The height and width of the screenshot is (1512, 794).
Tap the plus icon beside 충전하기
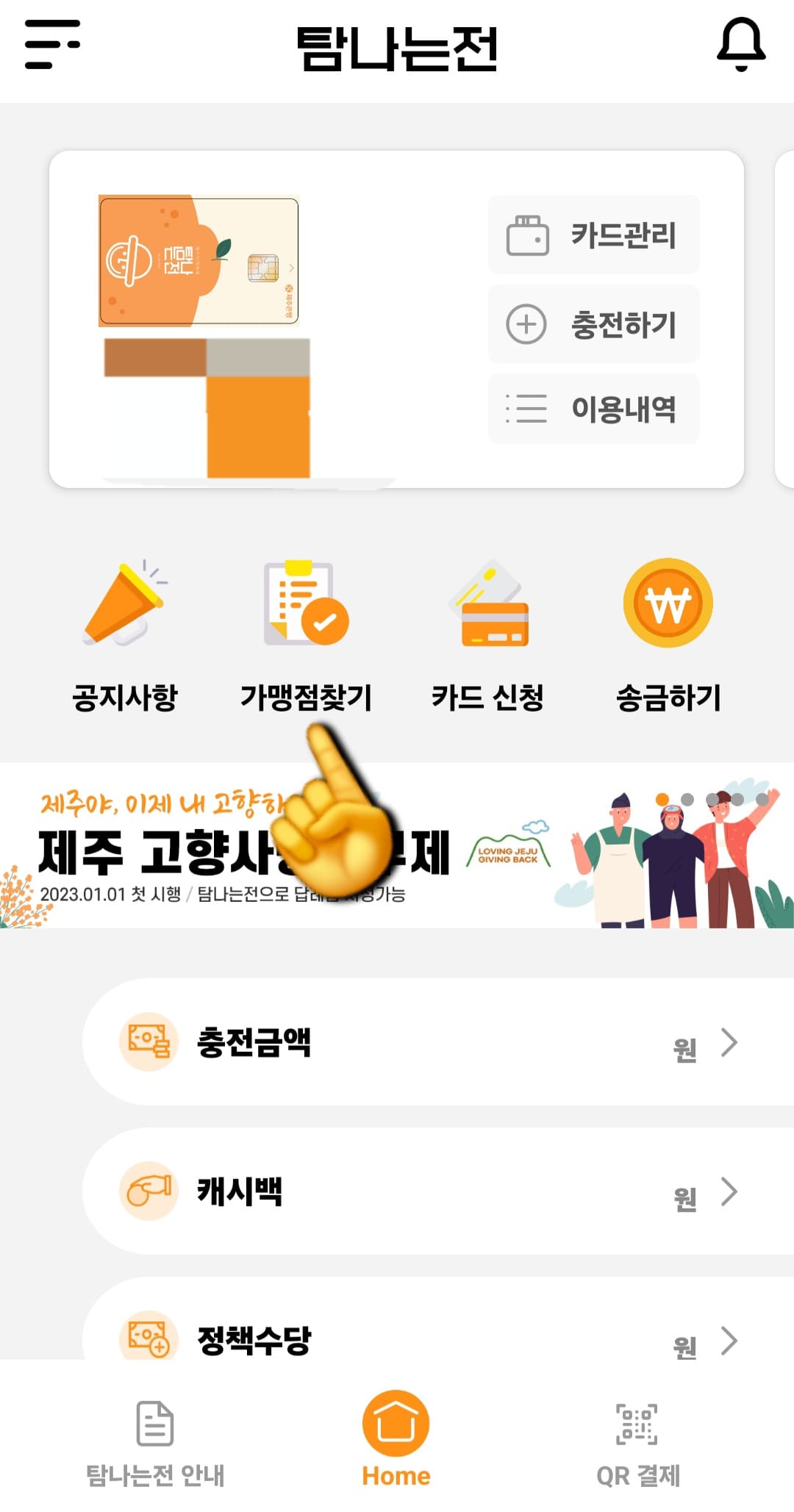click(528, 323)
